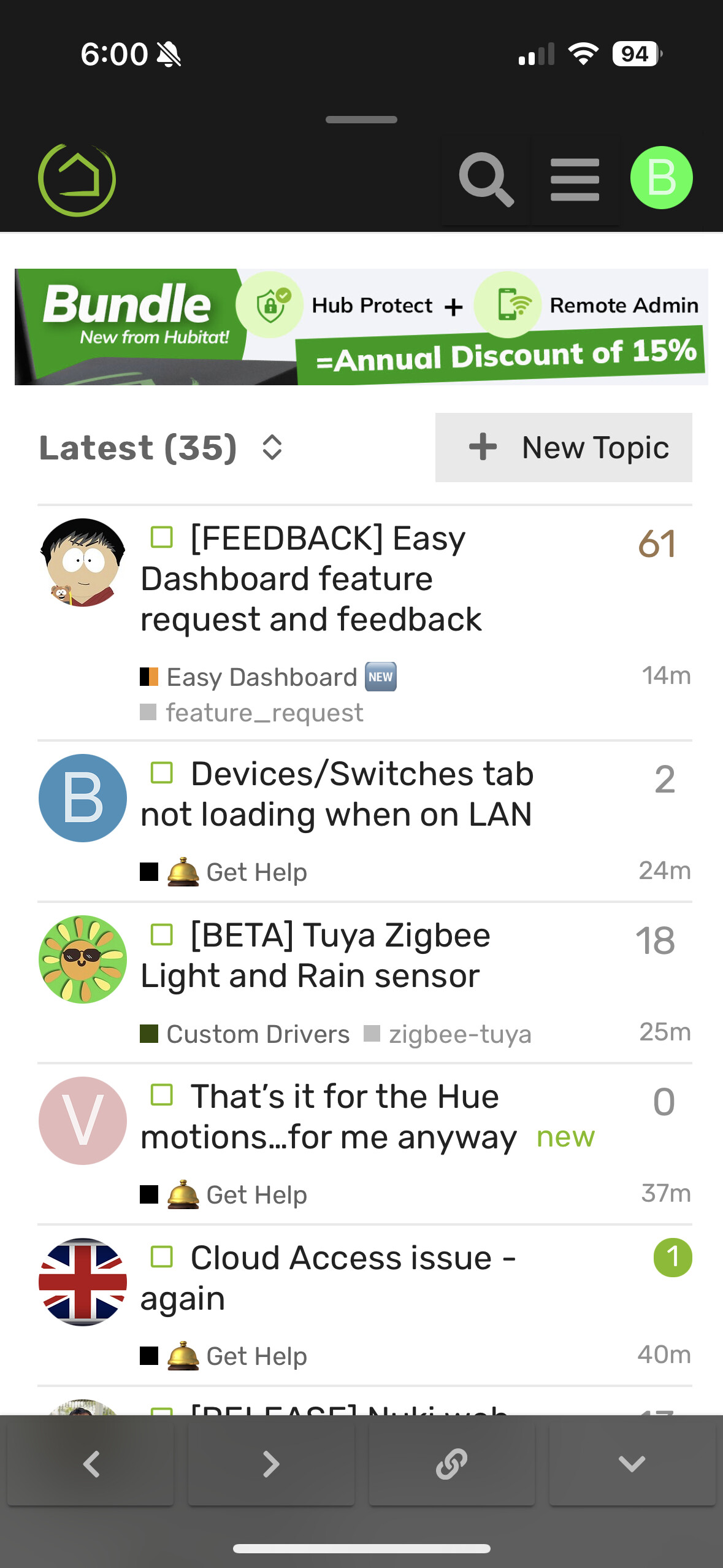Open the green B profile avatar

click(661, 178)
